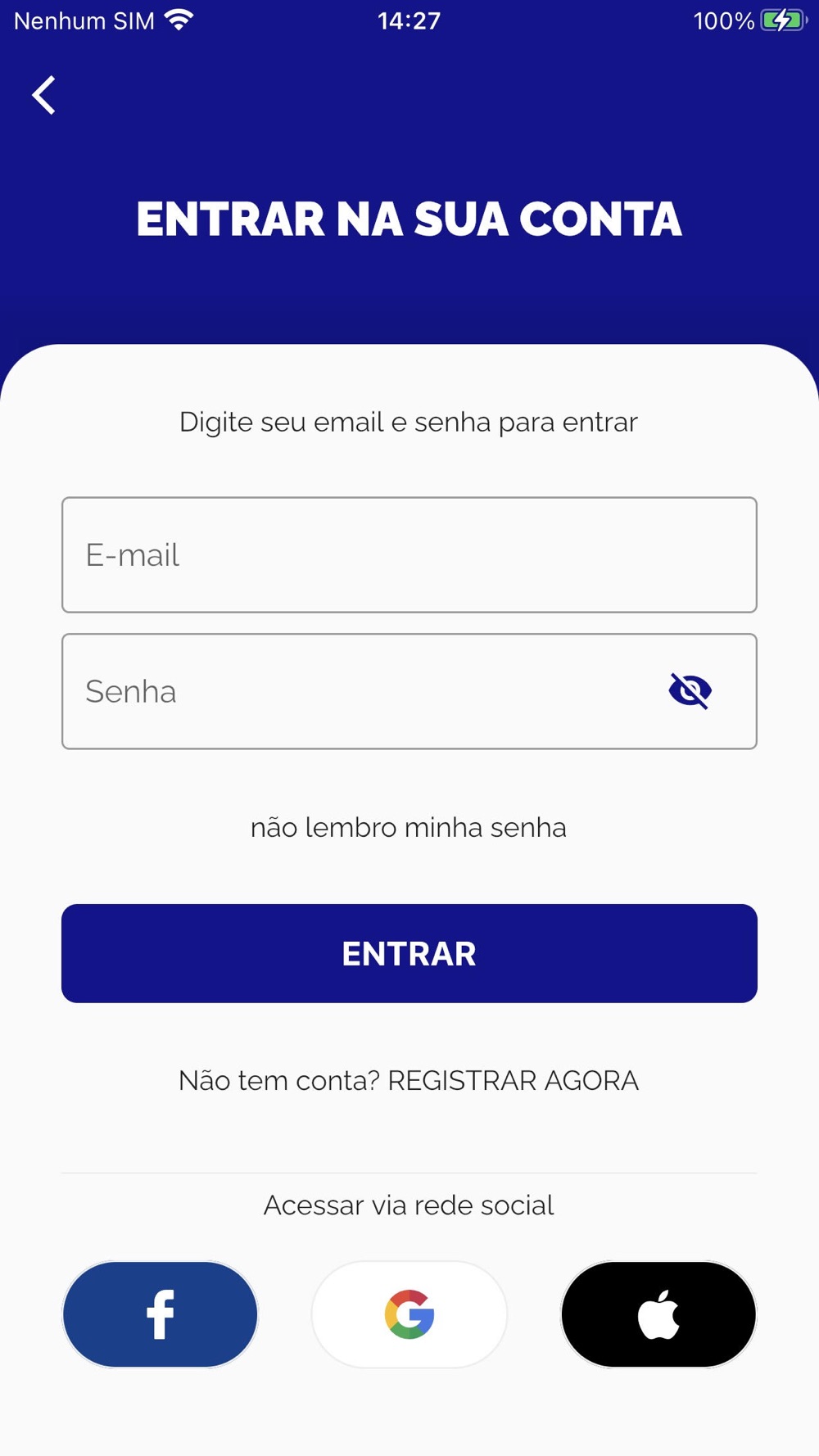Open the REGISTRAR AGORA link
Viewport: 819px width, 1456px height.
[x=514, y=1080]
